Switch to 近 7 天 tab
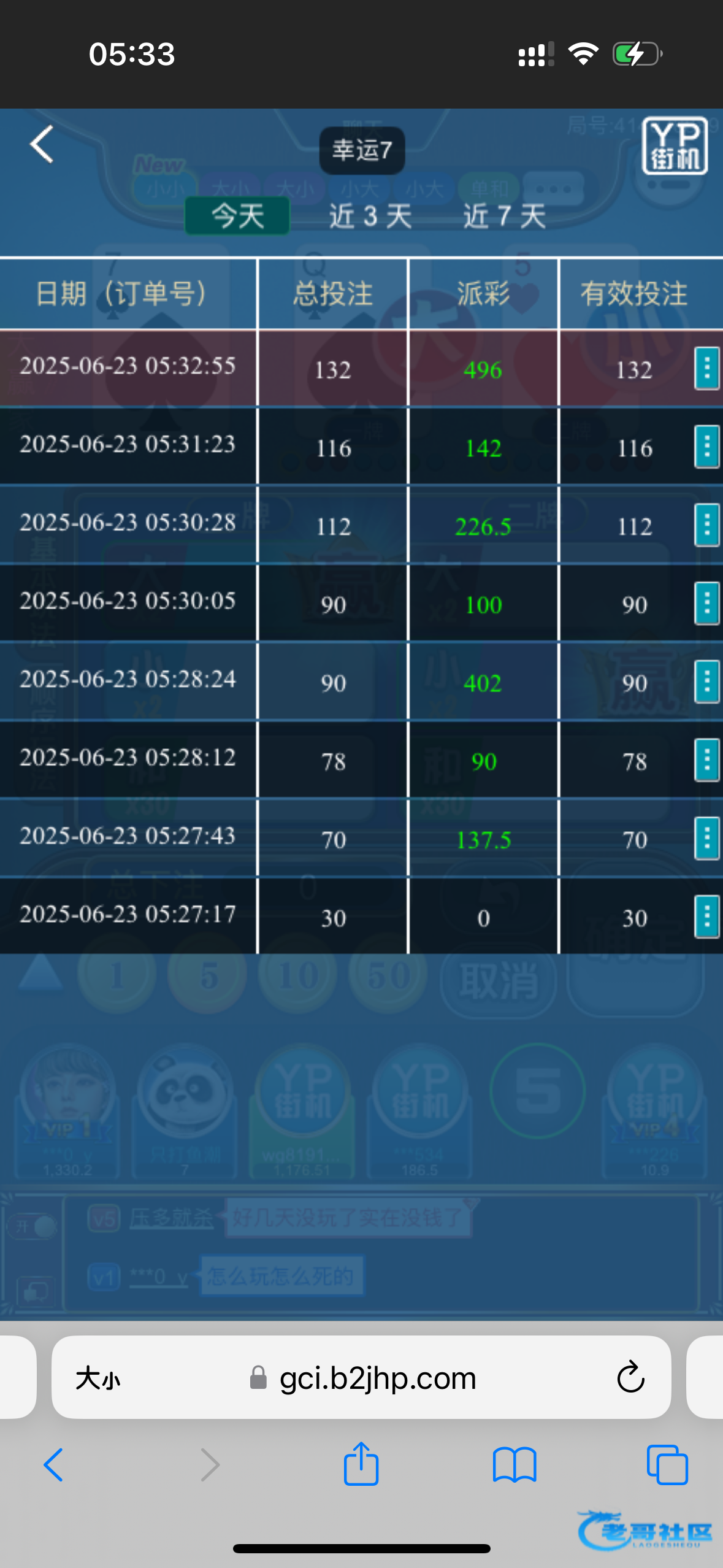The width and height of the screenshot is (723, 1568). click(x=504, y=216)
